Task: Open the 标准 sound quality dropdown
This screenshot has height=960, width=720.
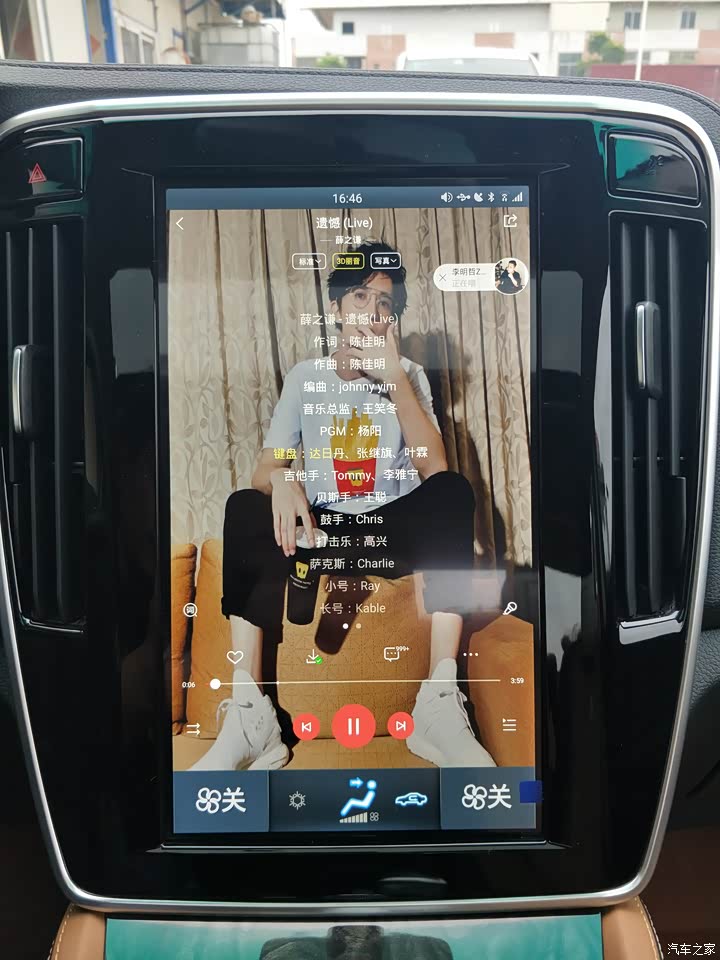Action: [x=308, y=261]
